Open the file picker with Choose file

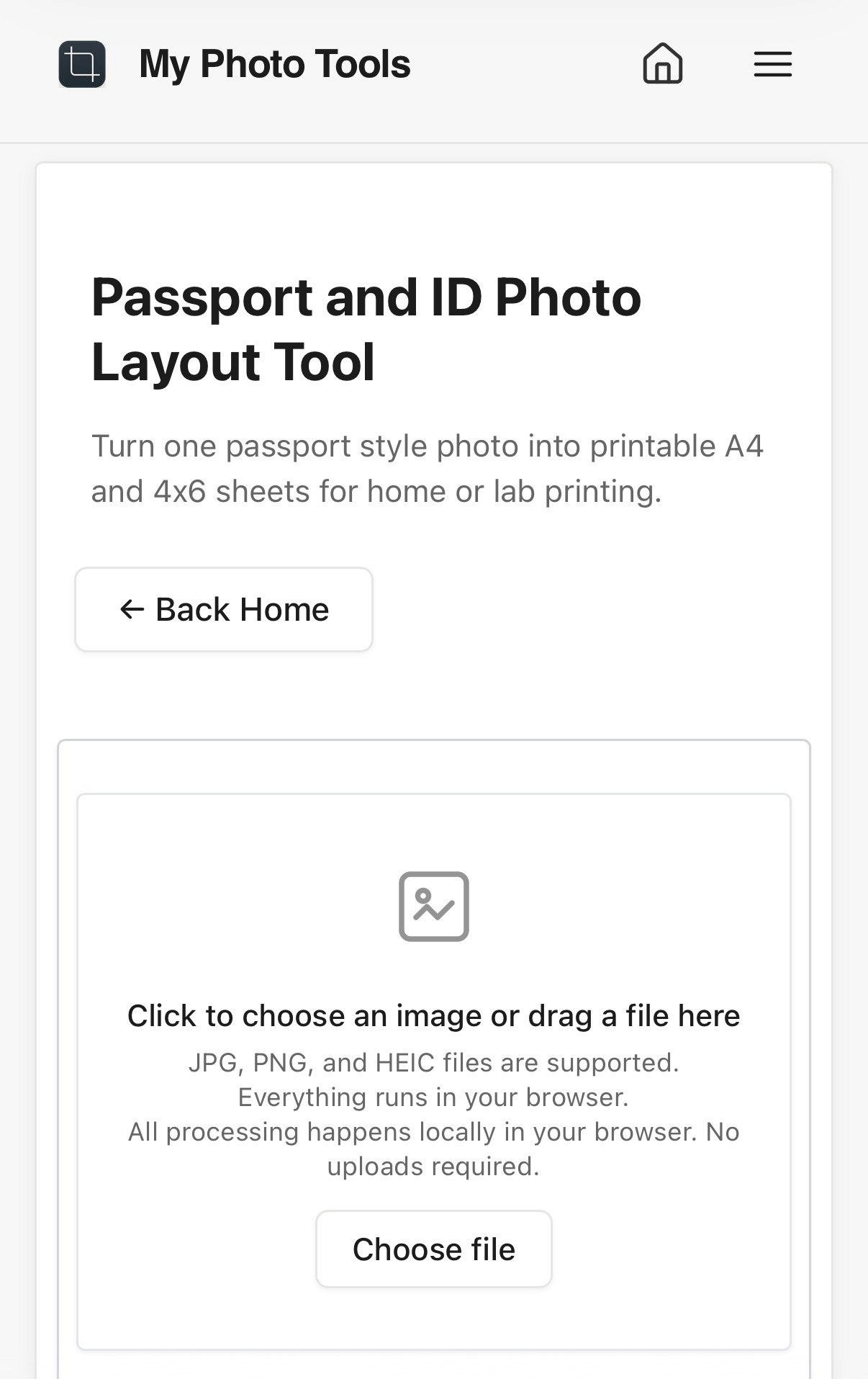point(433,1249)
